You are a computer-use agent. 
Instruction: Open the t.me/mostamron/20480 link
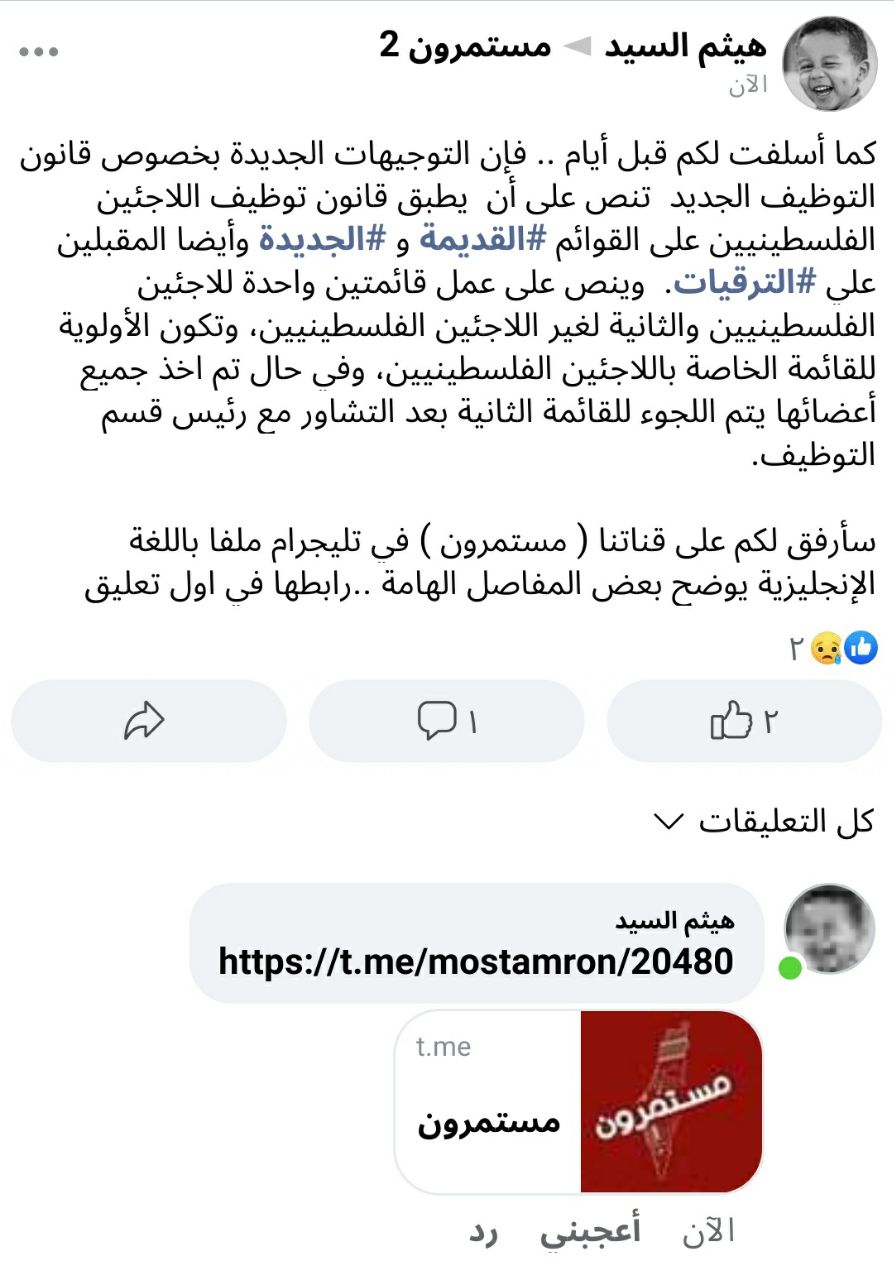coord(476,961)
